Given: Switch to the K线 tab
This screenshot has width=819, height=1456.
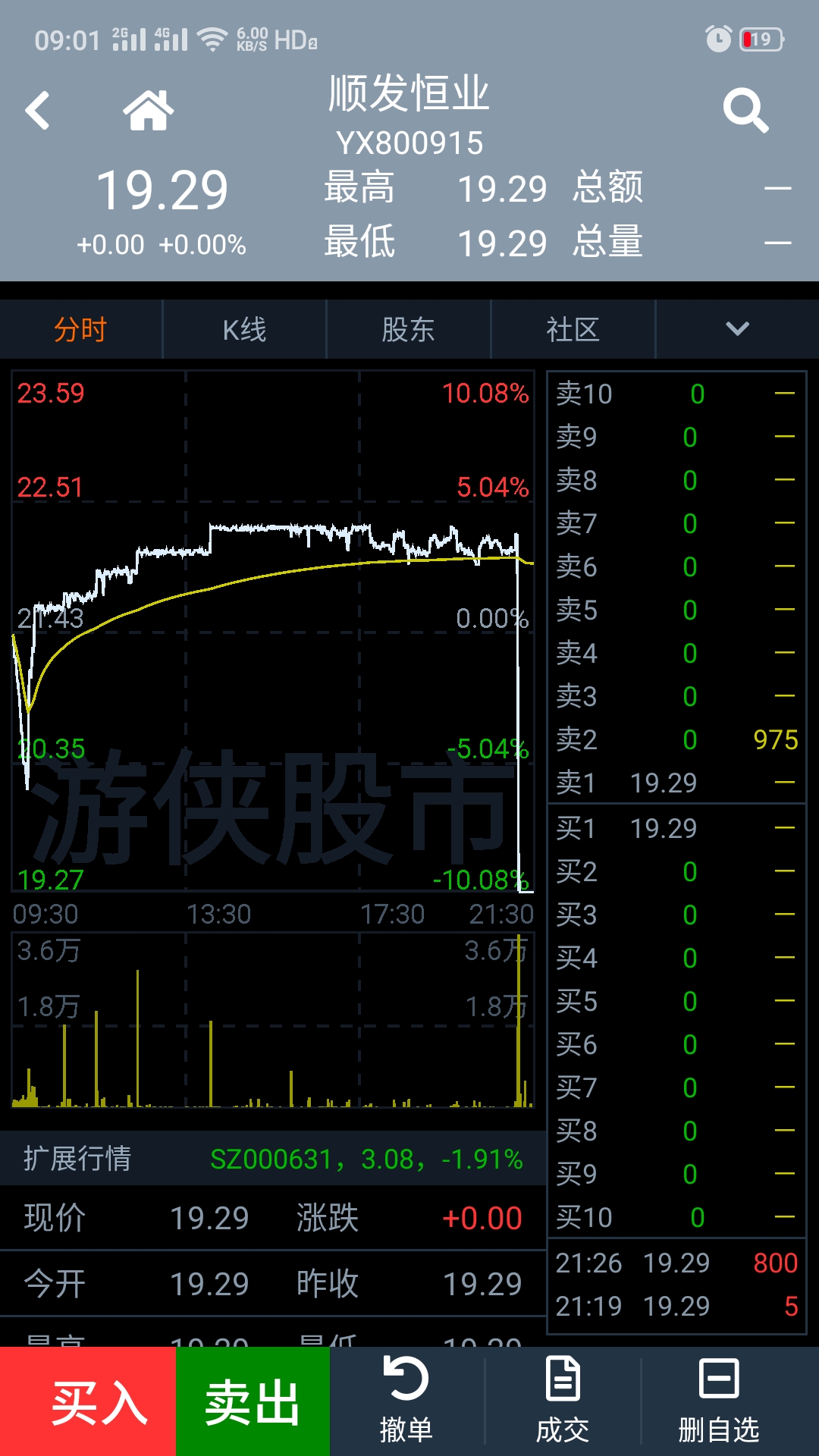Looking at the screenshot, I should point(245,329).
